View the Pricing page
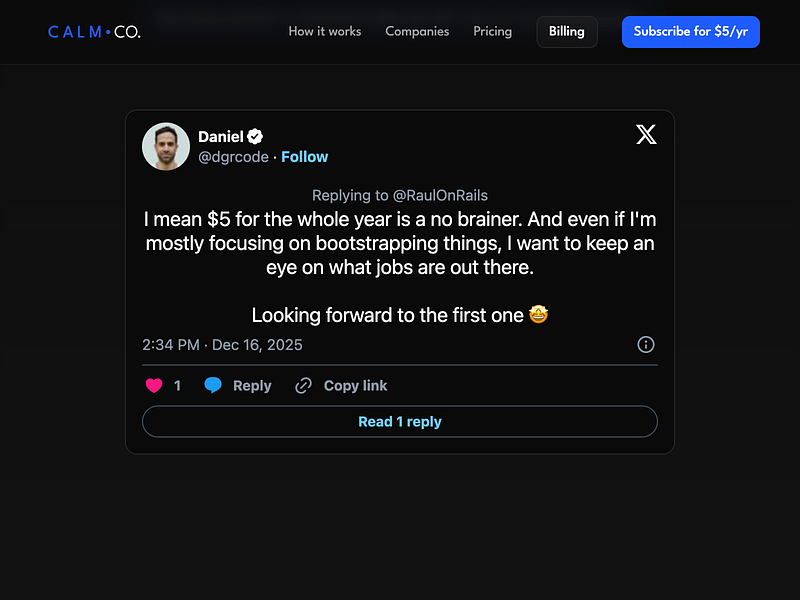The image size is (800, 600). (492, 31)
